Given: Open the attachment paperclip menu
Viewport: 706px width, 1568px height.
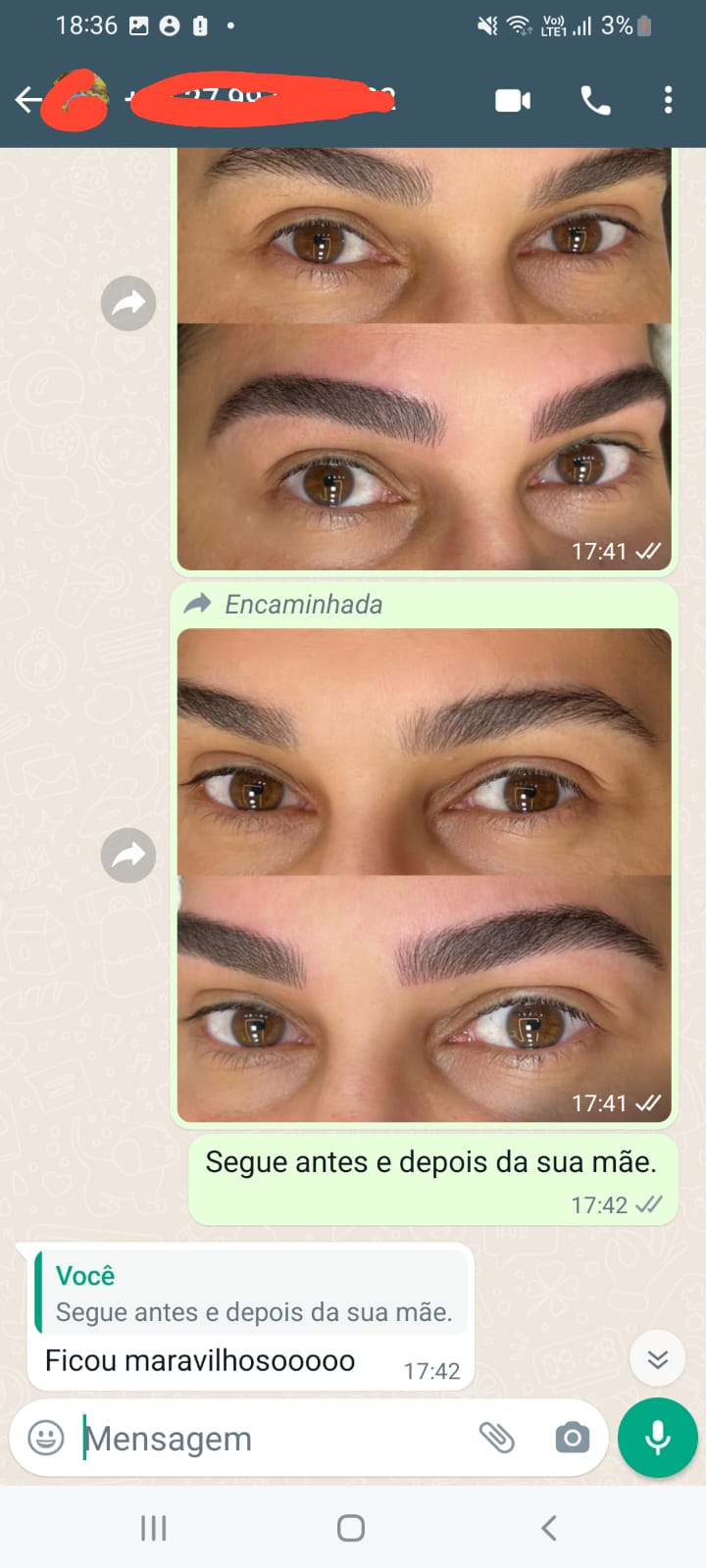Looking at the screenshot, I should tap(496, 1438).
